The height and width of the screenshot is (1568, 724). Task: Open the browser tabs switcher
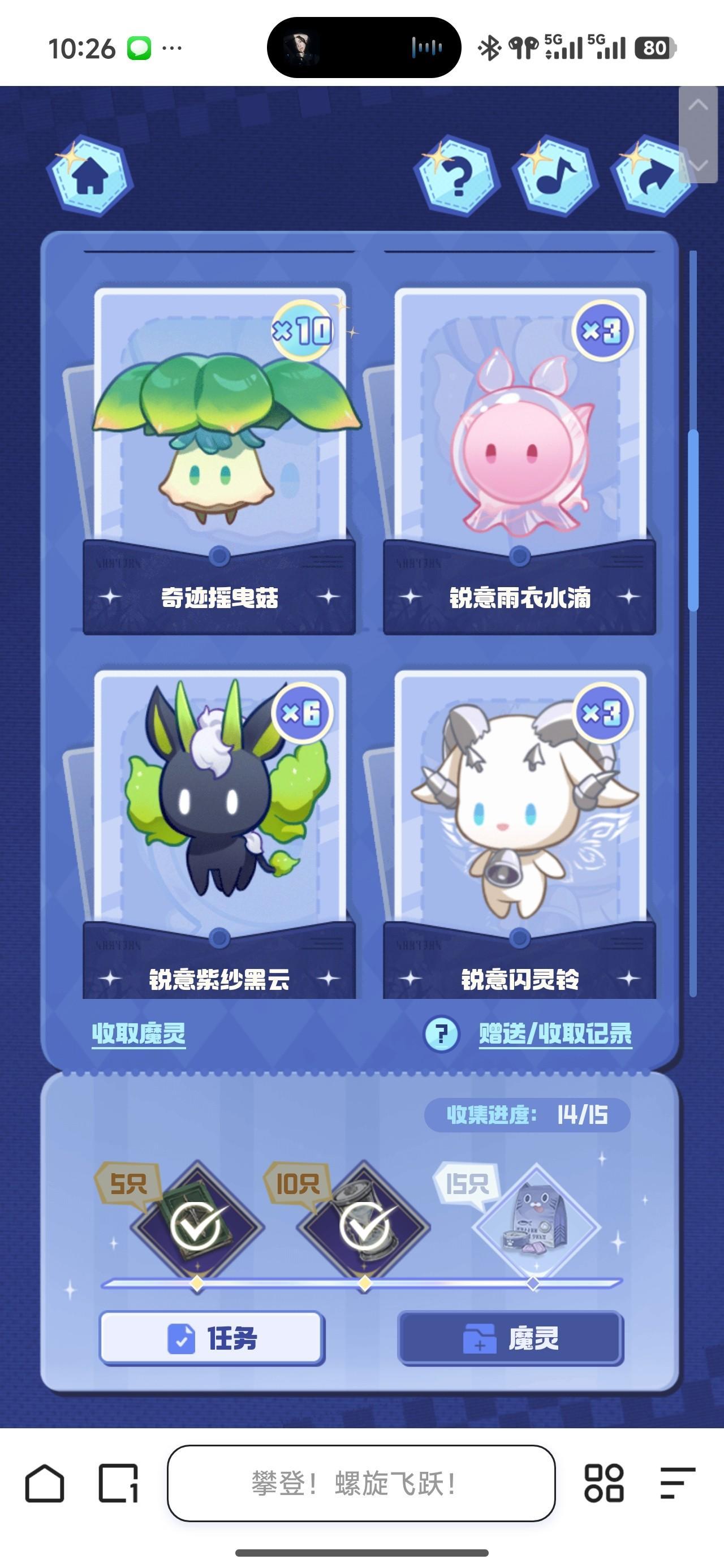point(118,1483)
